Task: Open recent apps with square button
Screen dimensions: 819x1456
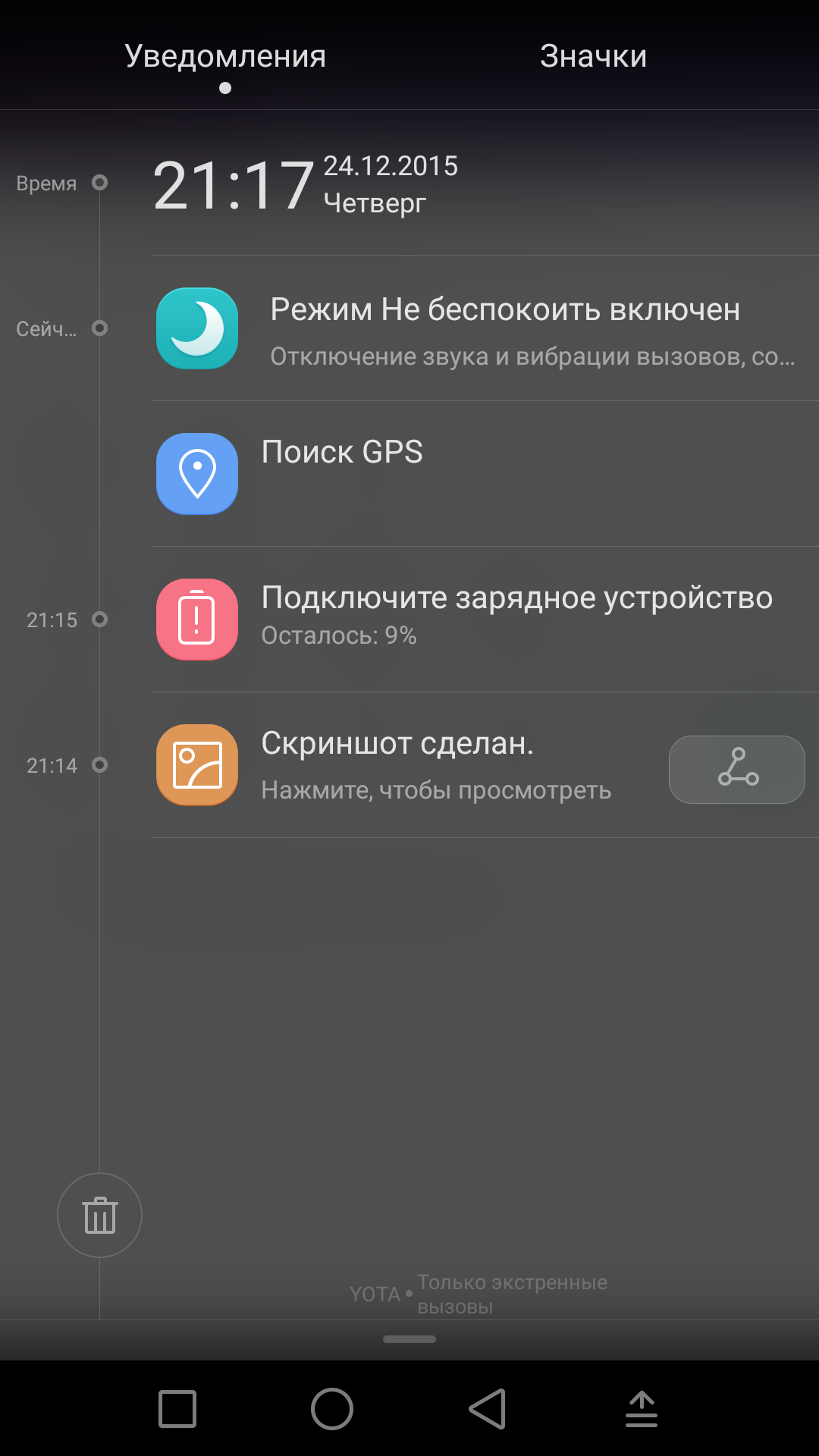Action: (x=177, y=1409)
